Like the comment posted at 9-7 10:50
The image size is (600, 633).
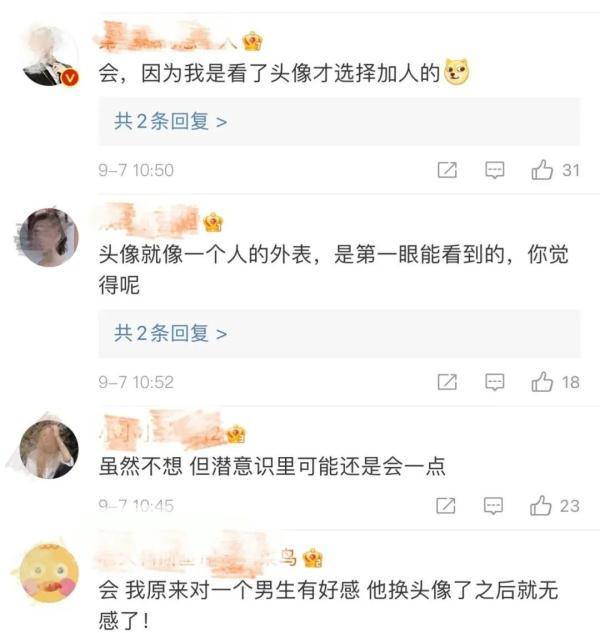[x=543, y=170]
